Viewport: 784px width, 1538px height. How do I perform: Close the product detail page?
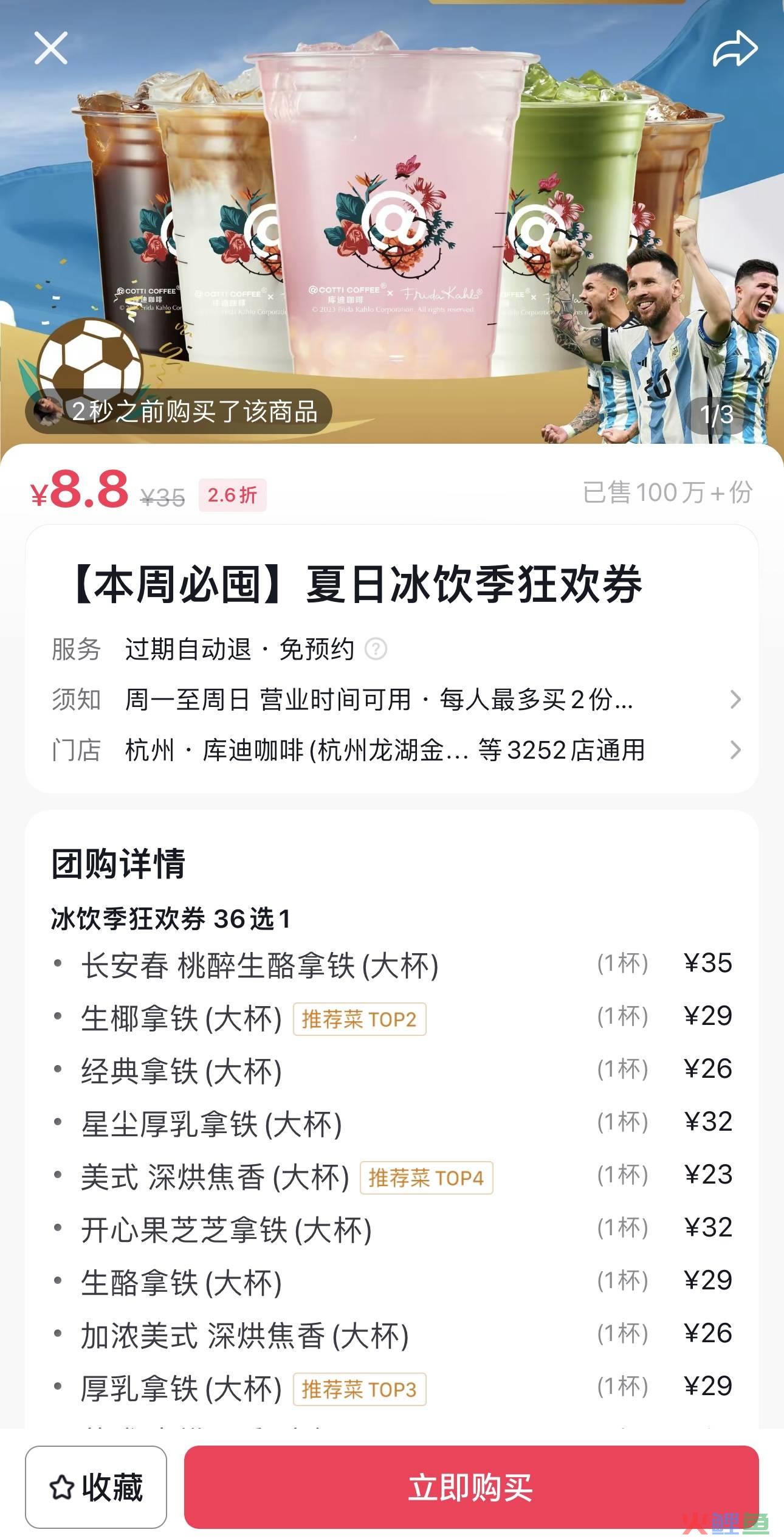click(x=50, y=48)
